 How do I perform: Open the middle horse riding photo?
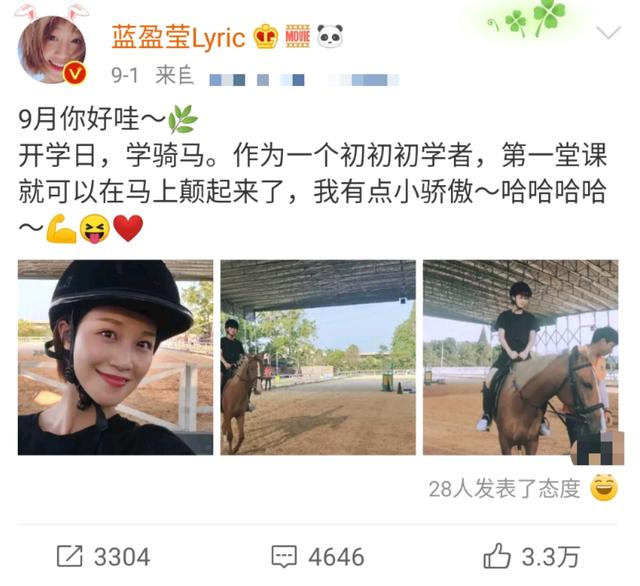click(318, 358)
